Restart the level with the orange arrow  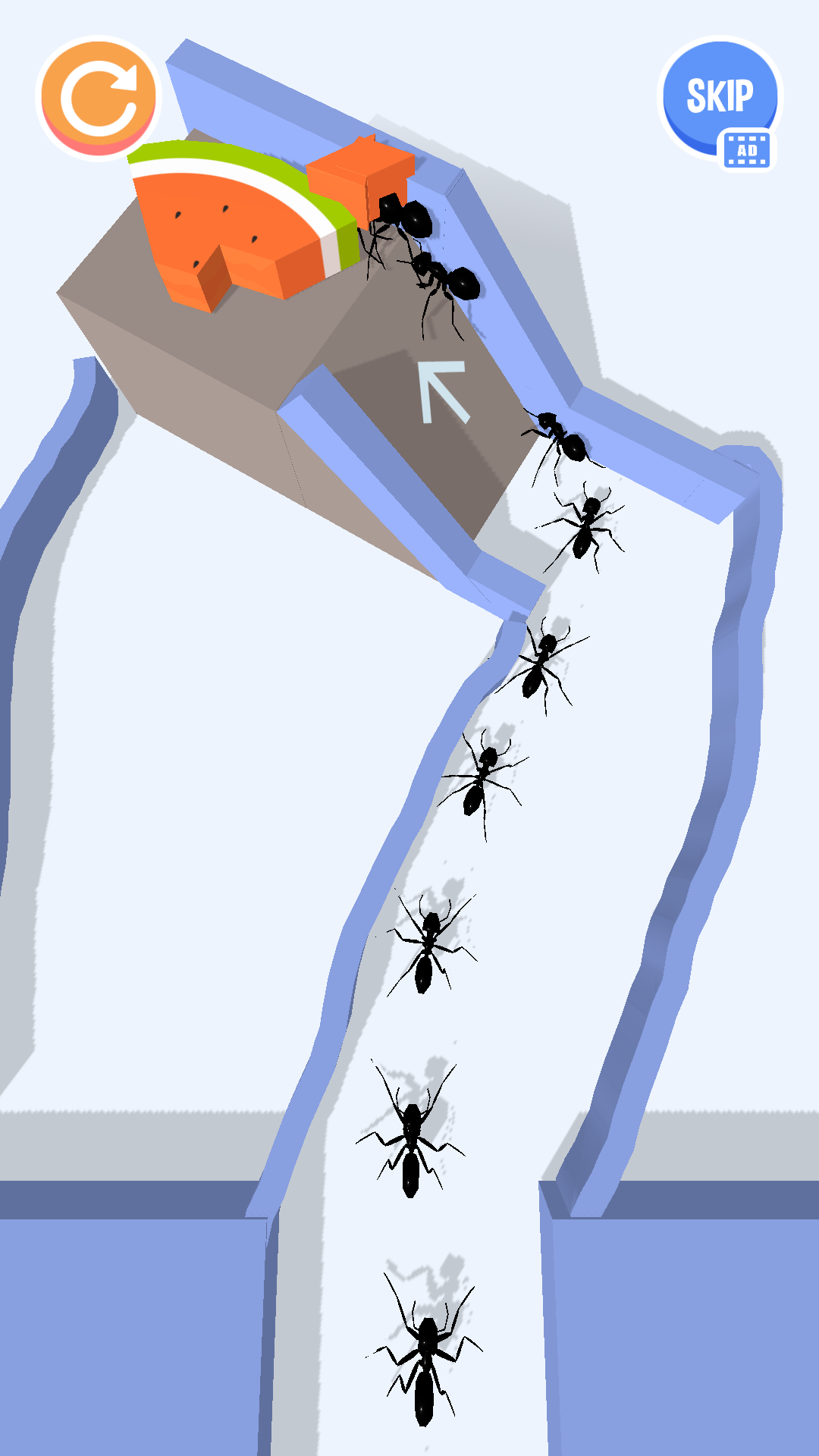pyautogui.click(x=99, y=97)
